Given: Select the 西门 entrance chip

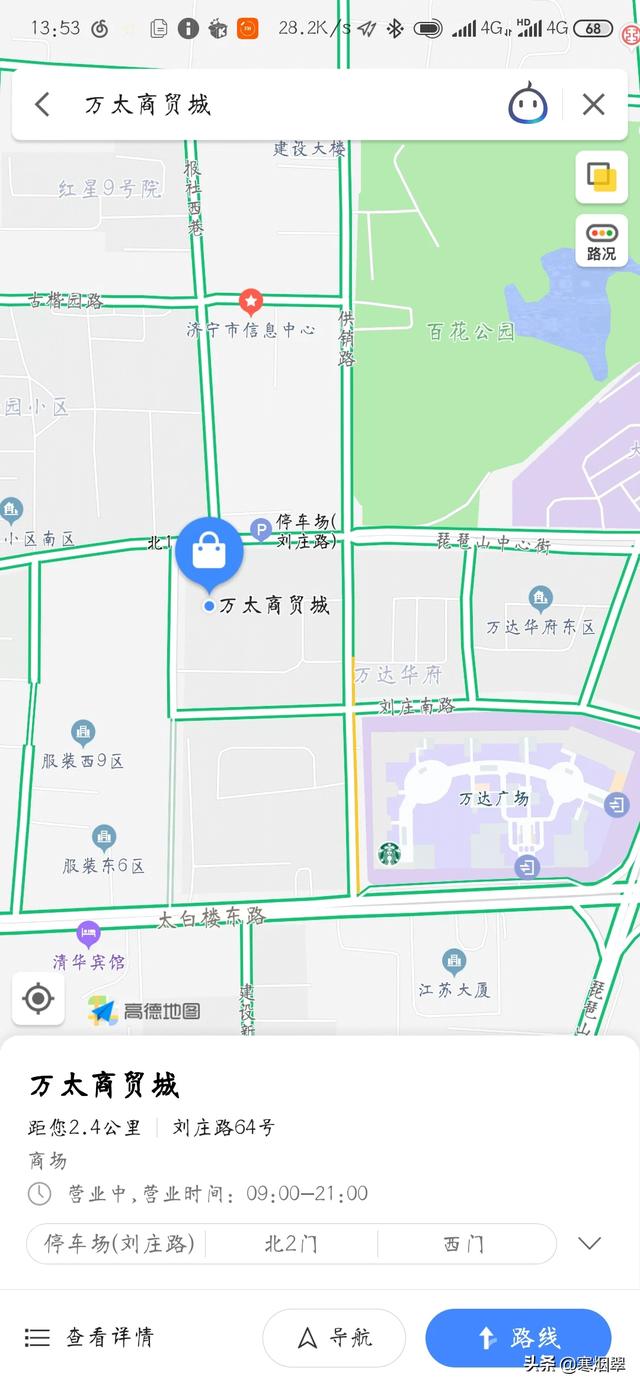Looking at the screenshot, I should [x=463, y=1244].
